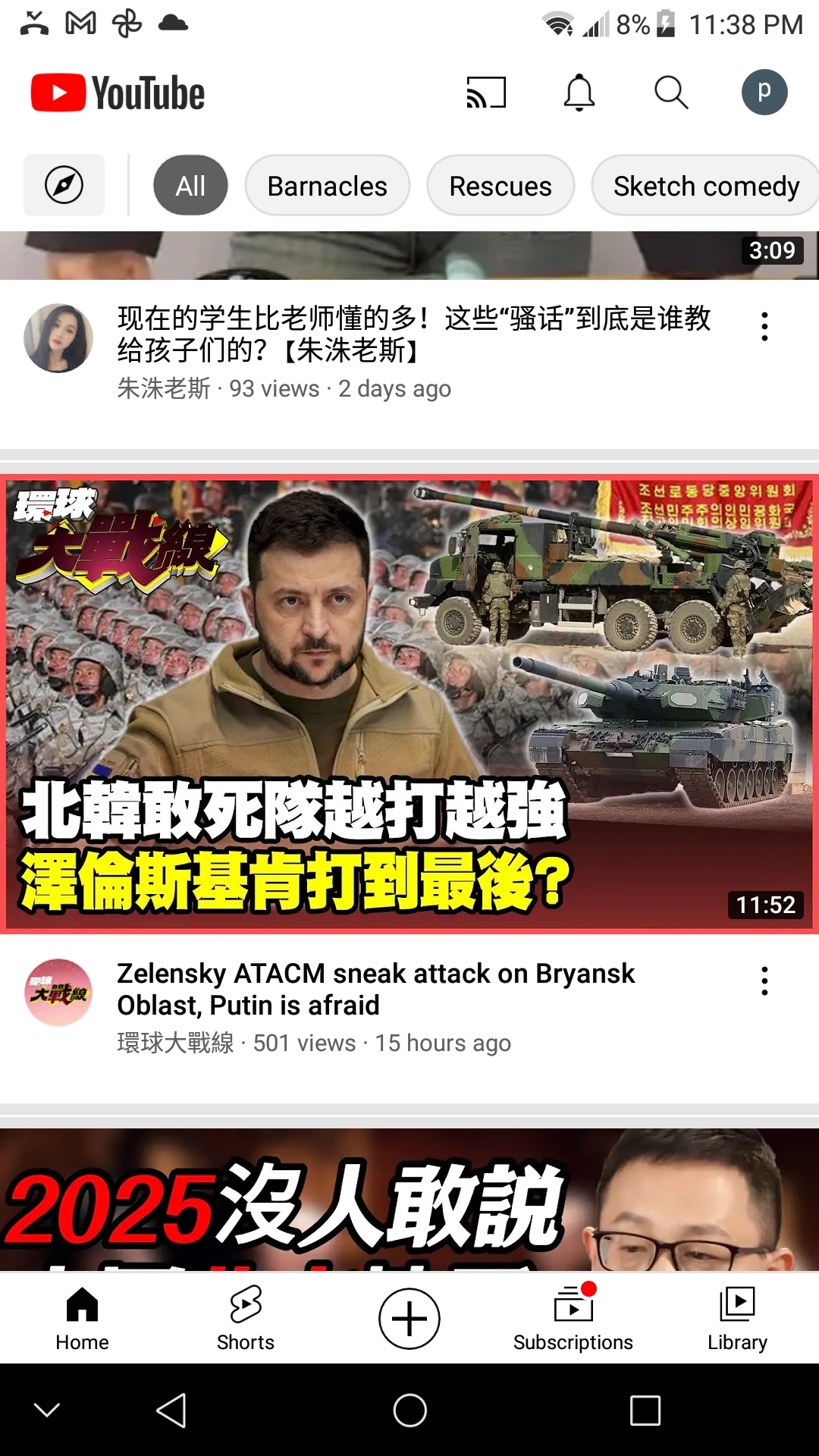Filter feed by Barnacles

coord(328,185)
